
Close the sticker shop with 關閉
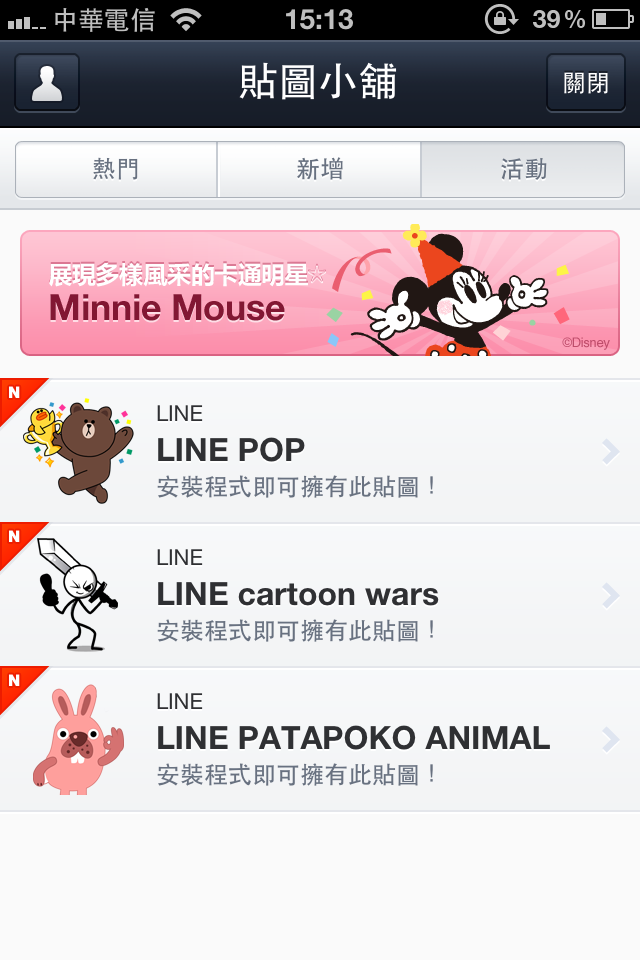point(585,83)
